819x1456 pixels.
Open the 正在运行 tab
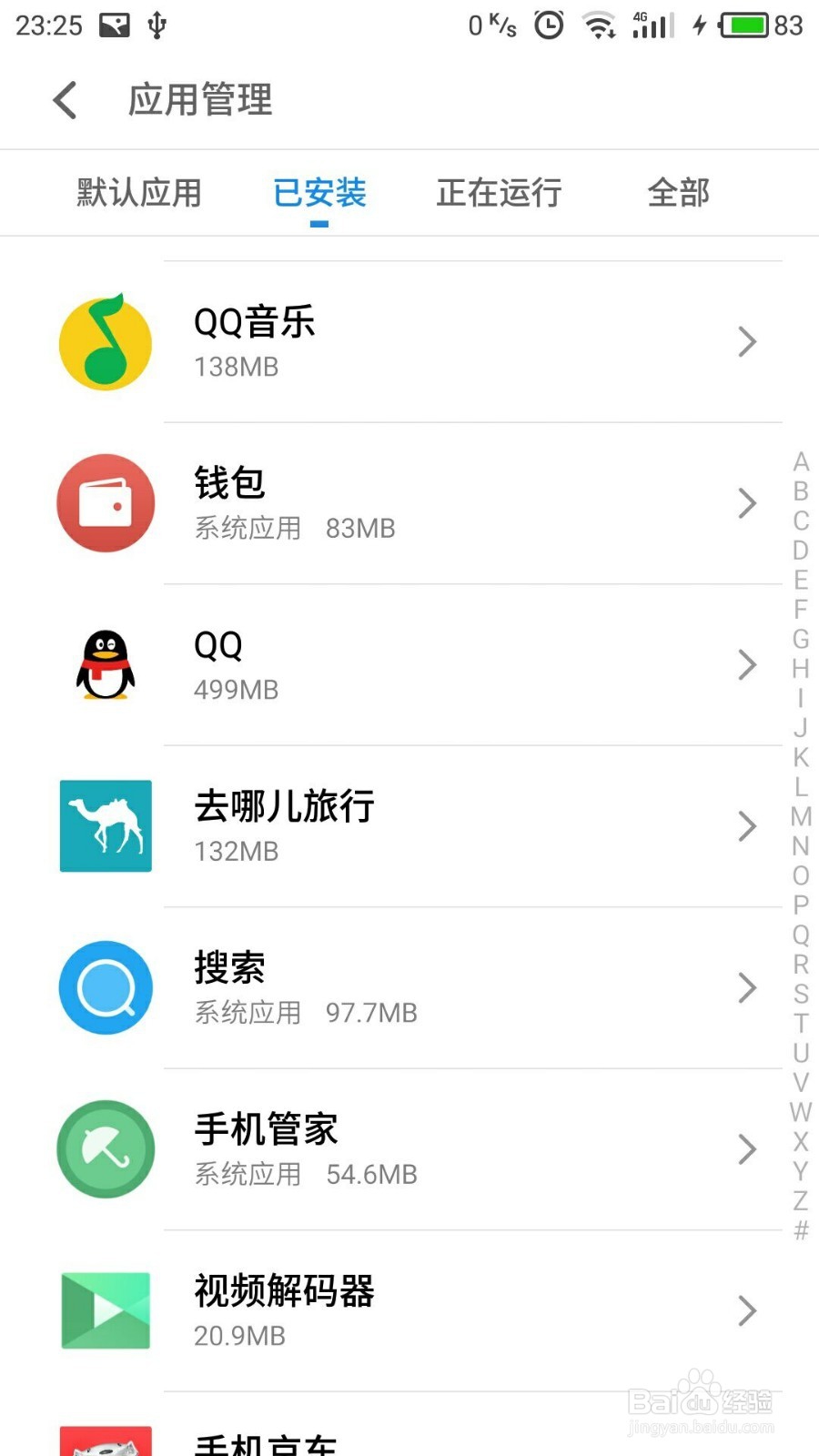click(x=500, y=193)
